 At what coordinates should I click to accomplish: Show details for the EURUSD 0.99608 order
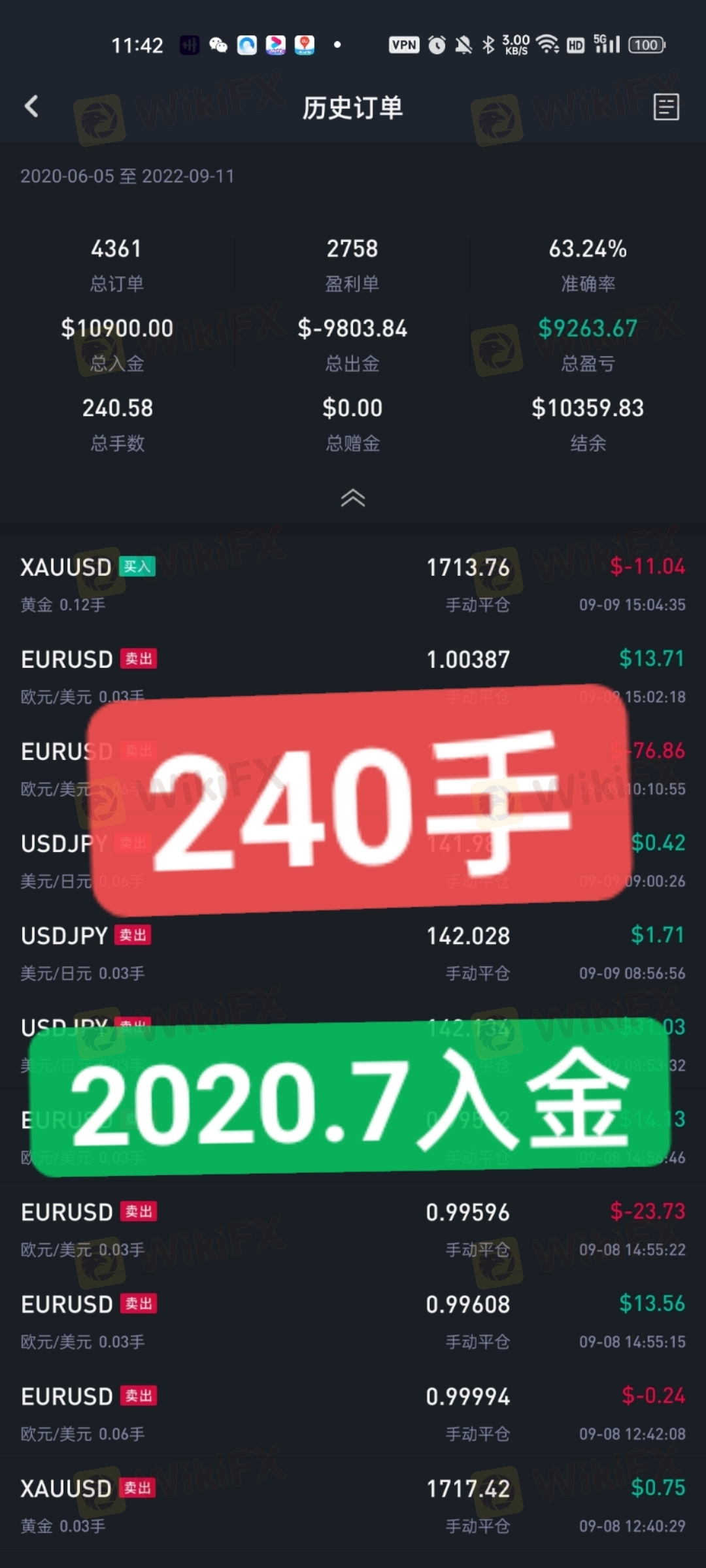click(x=353, y=1321)
